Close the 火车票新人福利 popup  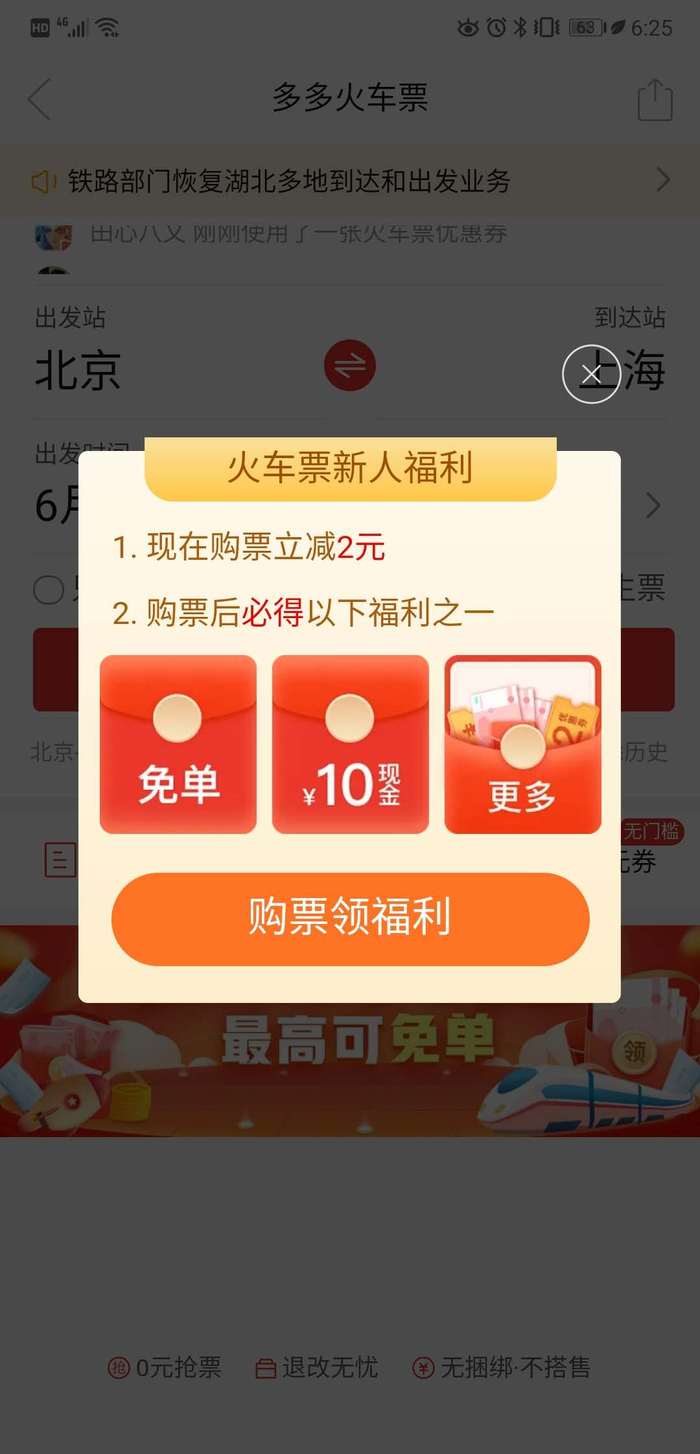(x=591, y=374)
